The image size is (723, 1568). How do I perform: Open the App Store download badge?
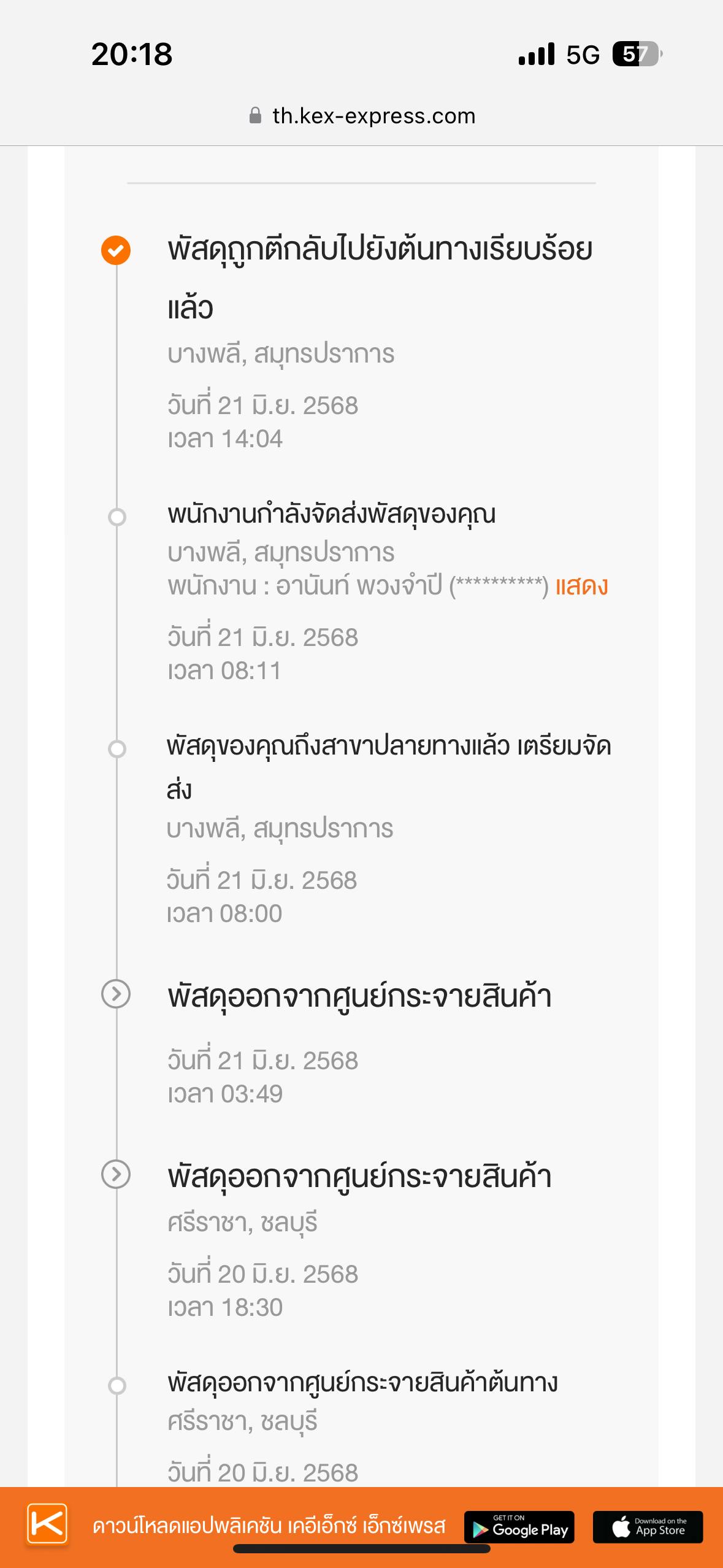coord(648,1527)
